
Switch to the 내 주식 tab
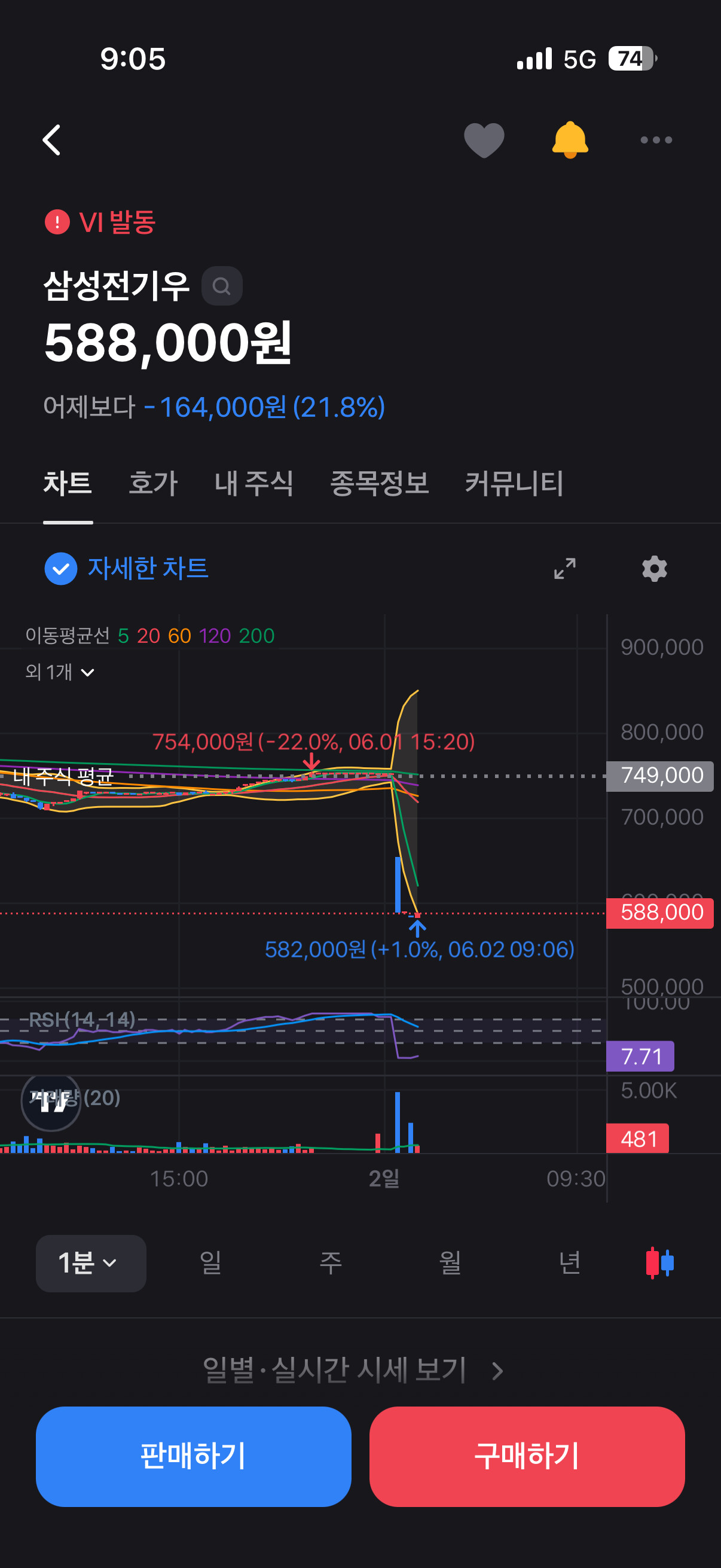click(253, 483)
